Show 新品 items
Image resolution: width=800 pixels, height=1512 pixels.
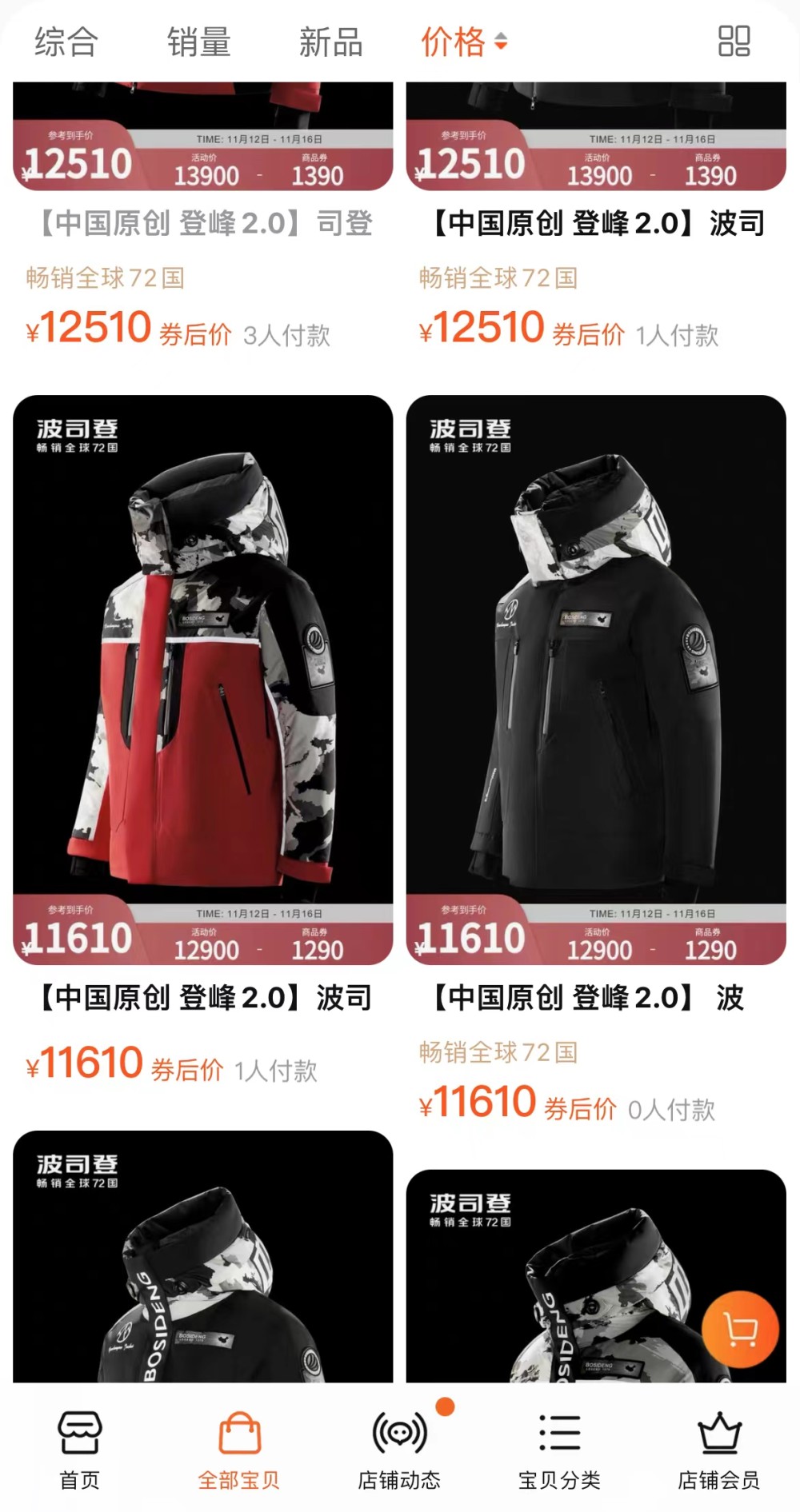pyautogui.click(x=330, y=42)
